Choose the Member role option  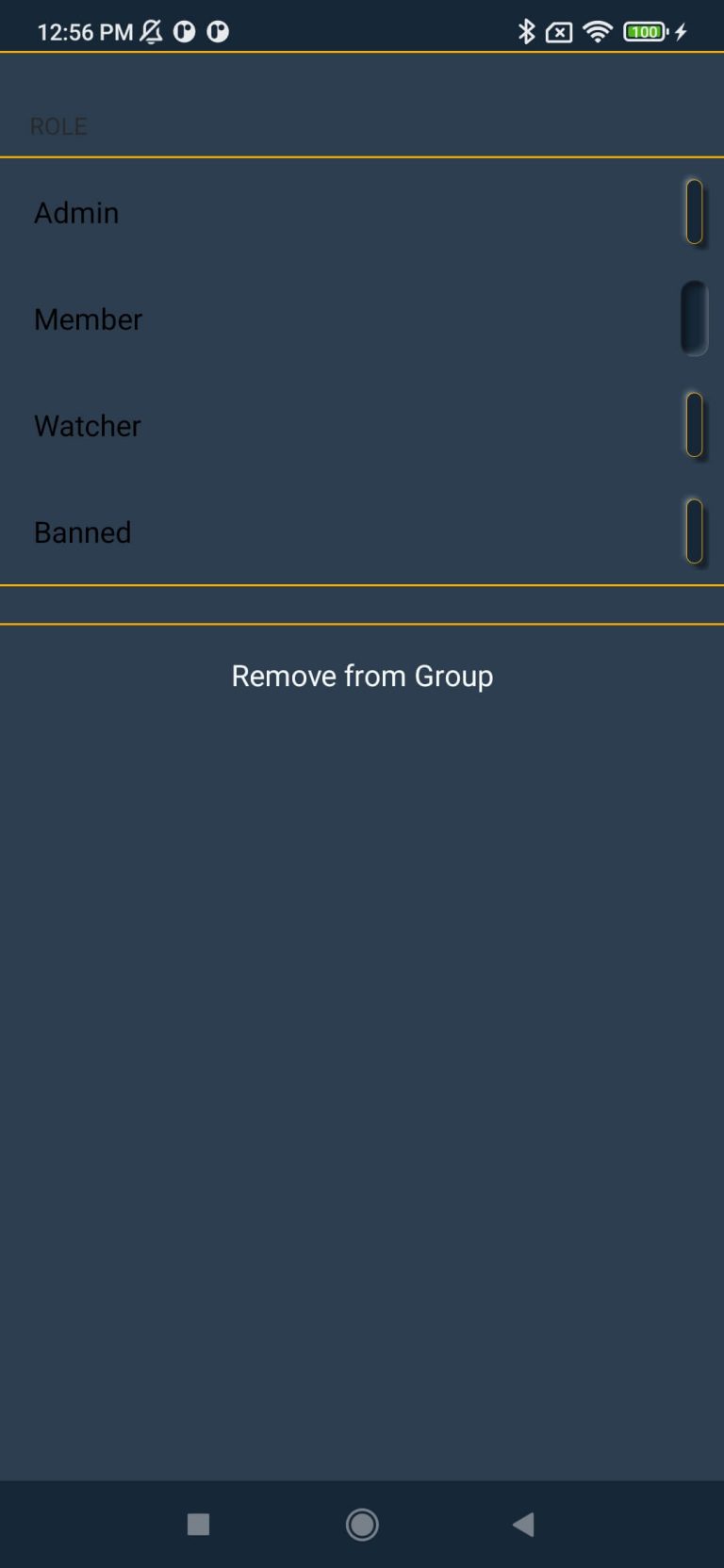(362, 318)
